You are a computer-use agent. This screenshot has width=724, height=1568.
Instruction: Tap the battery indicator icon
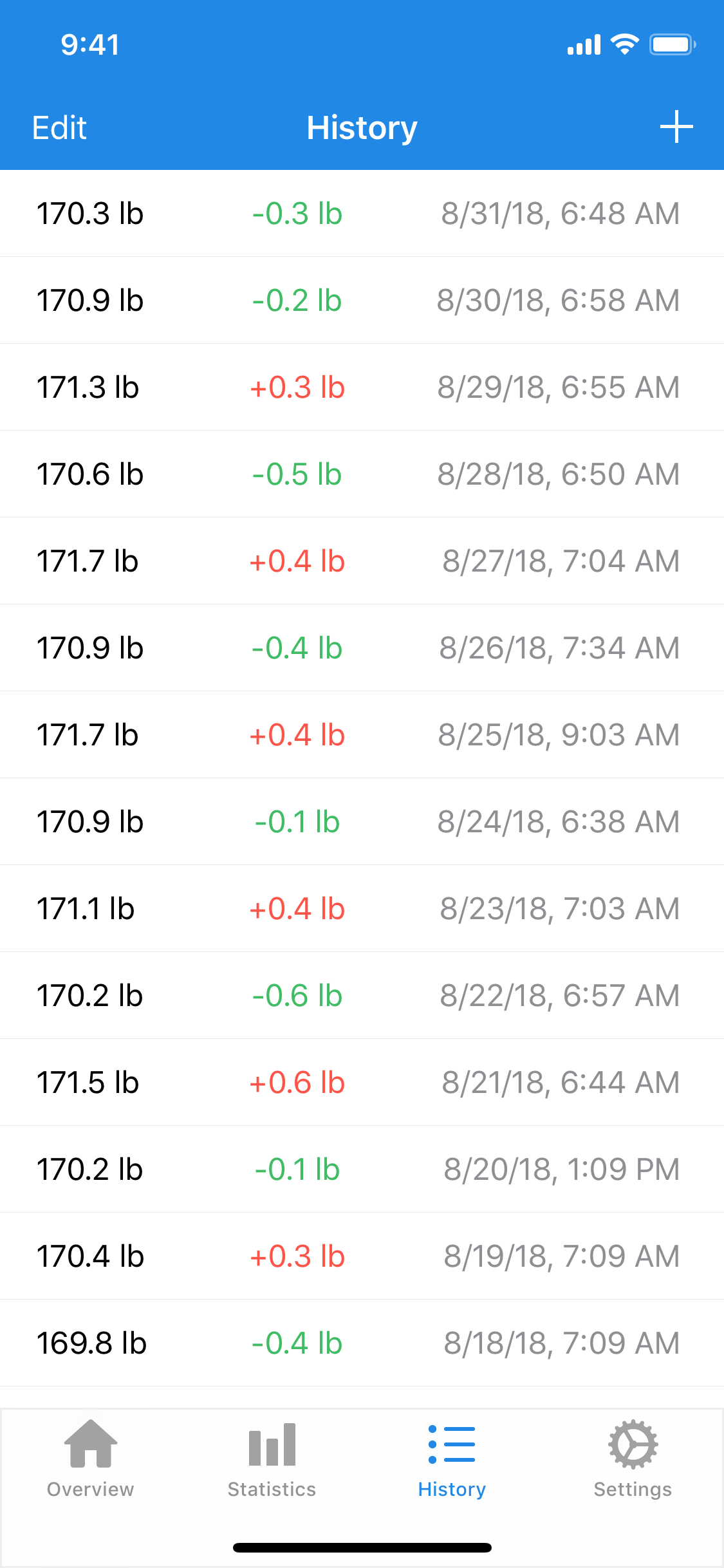click(671, 43)
